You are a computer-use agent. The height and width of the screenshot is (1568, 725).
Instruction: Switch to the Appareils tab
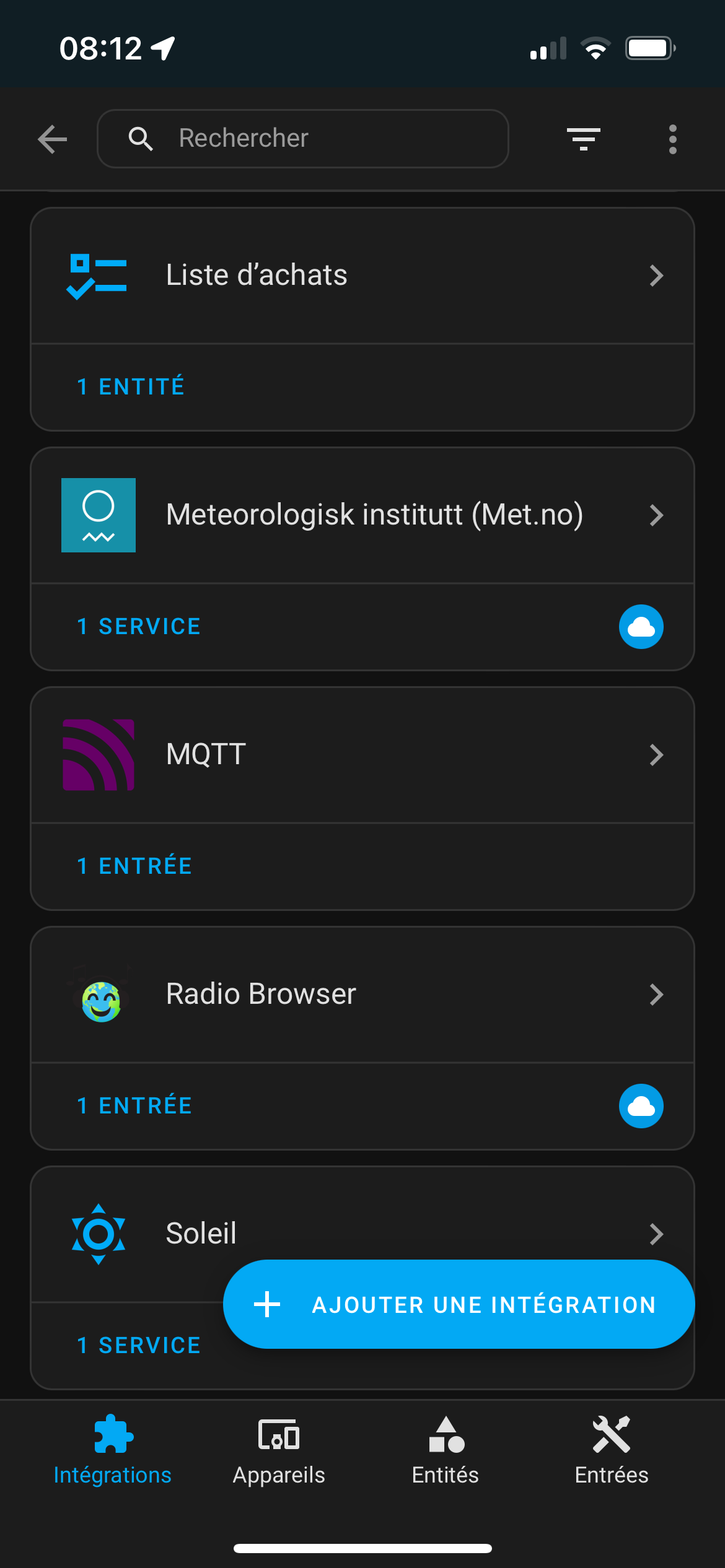[x=279, y=1450]
